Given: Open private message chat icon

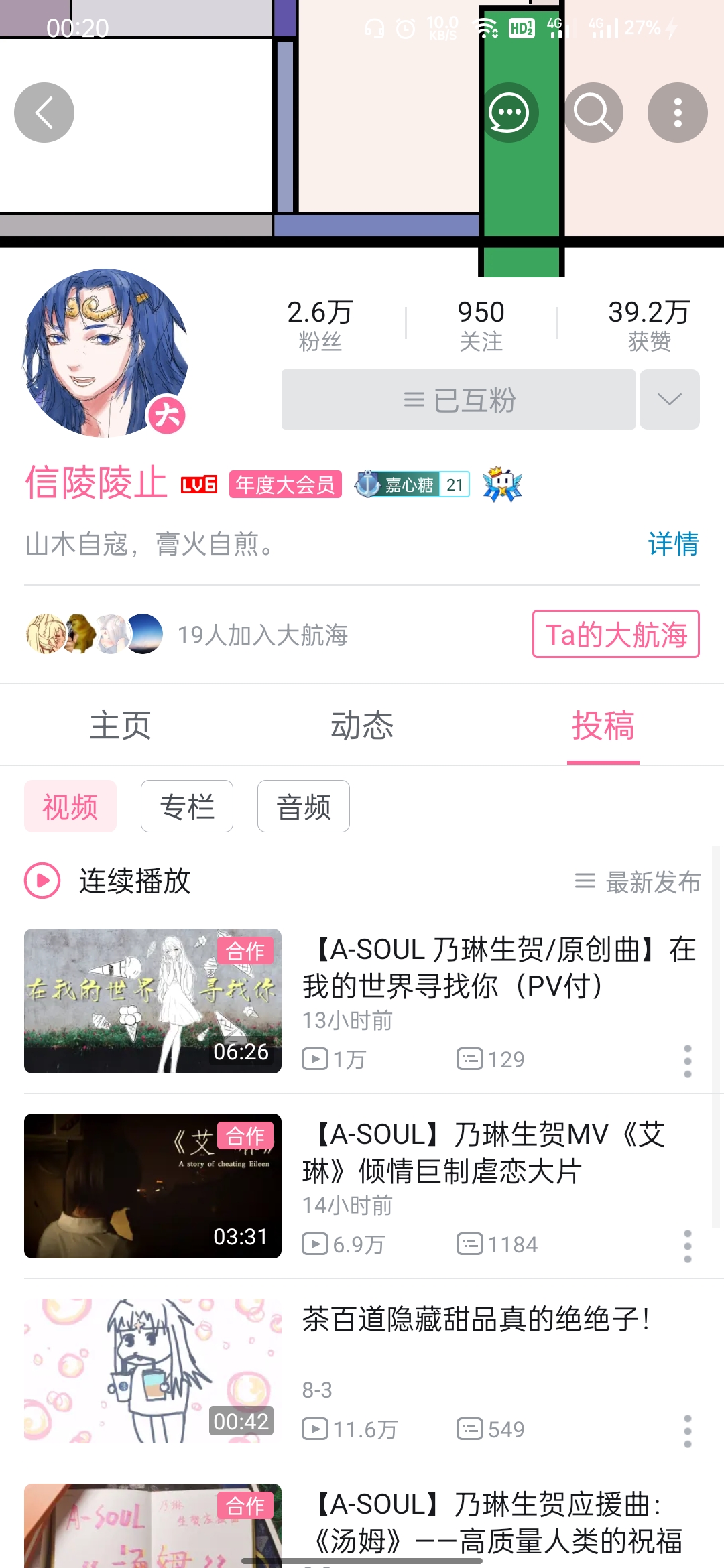Looking at the screenshot, I should pos(509,113).
